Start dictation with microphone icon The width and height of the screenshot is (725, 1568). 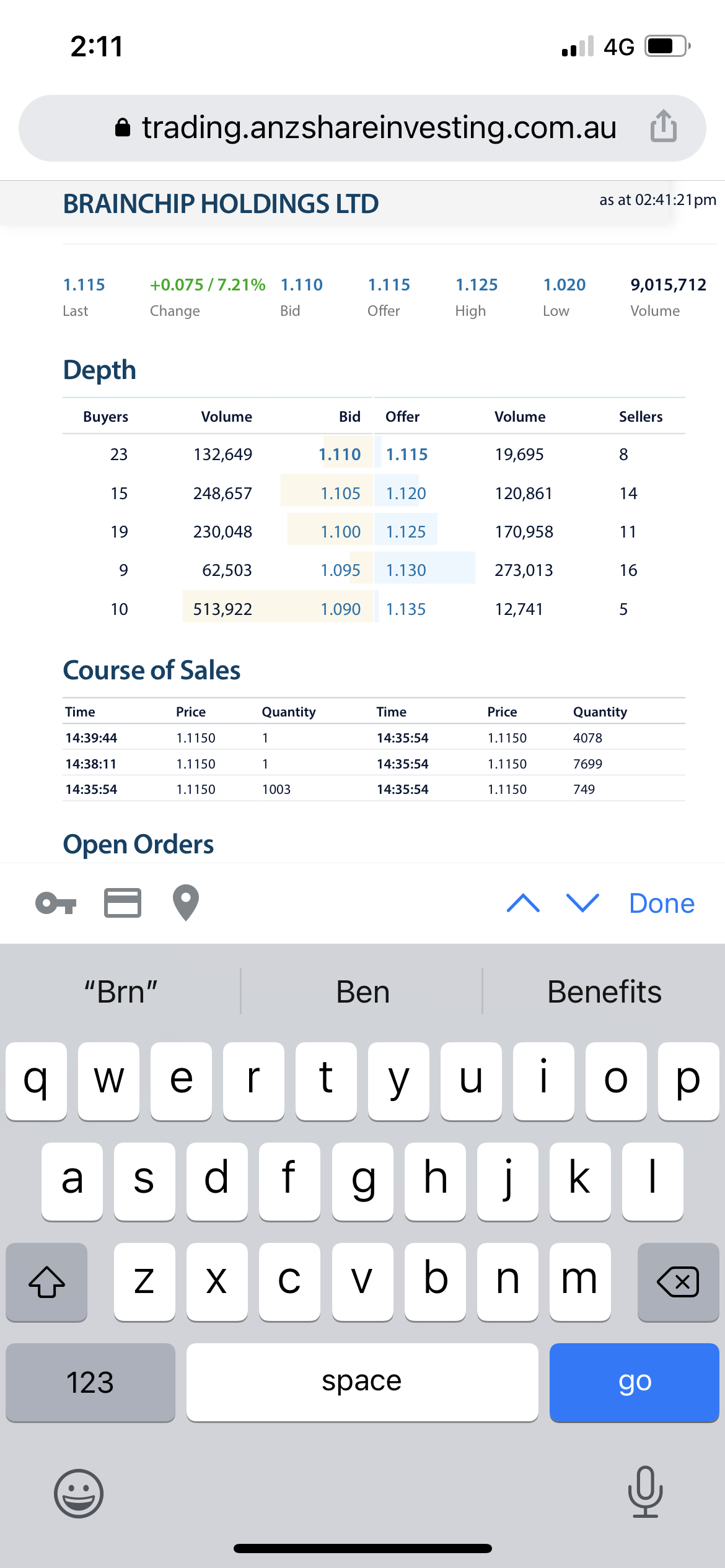(x=645, y=1492)
